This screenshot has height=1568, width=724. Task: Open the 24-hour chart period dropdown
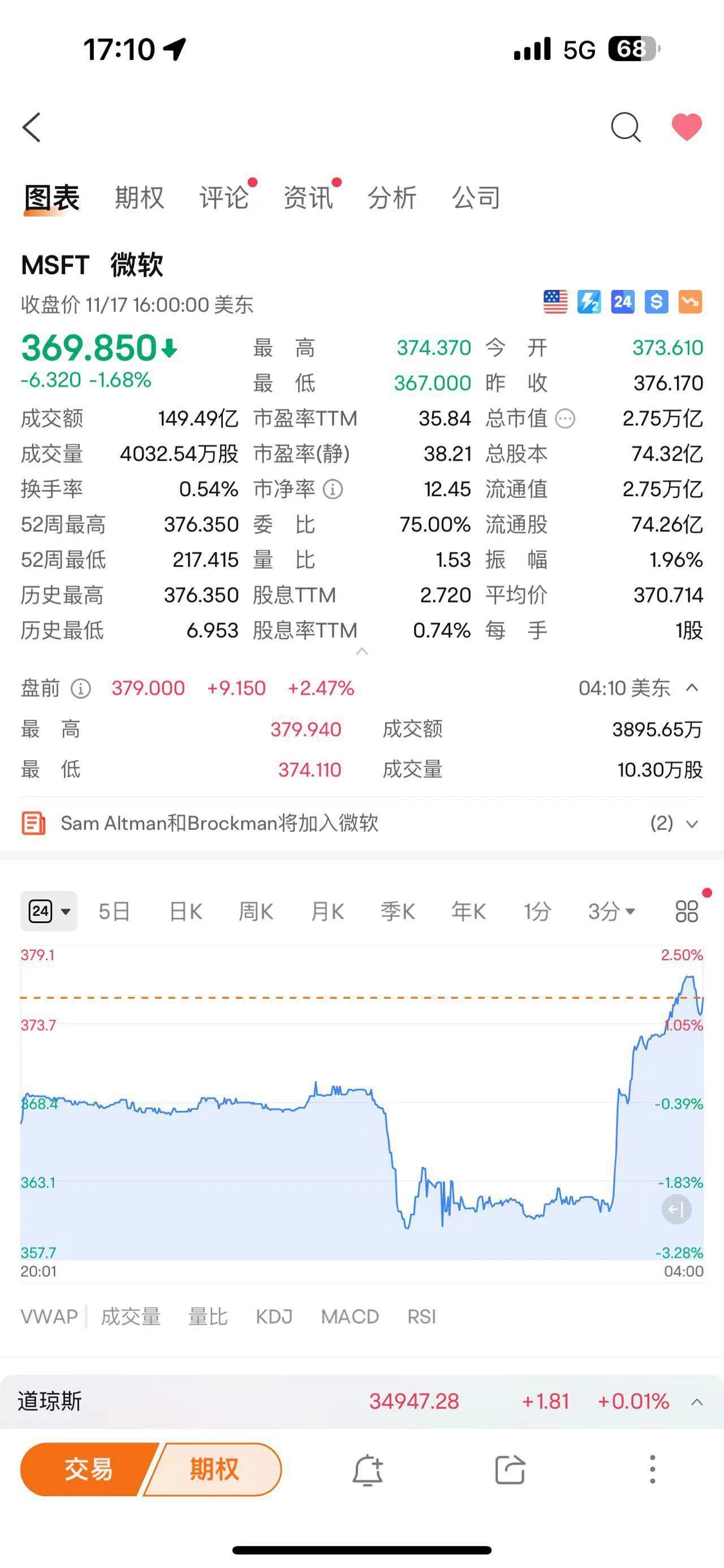click(49, 911)
